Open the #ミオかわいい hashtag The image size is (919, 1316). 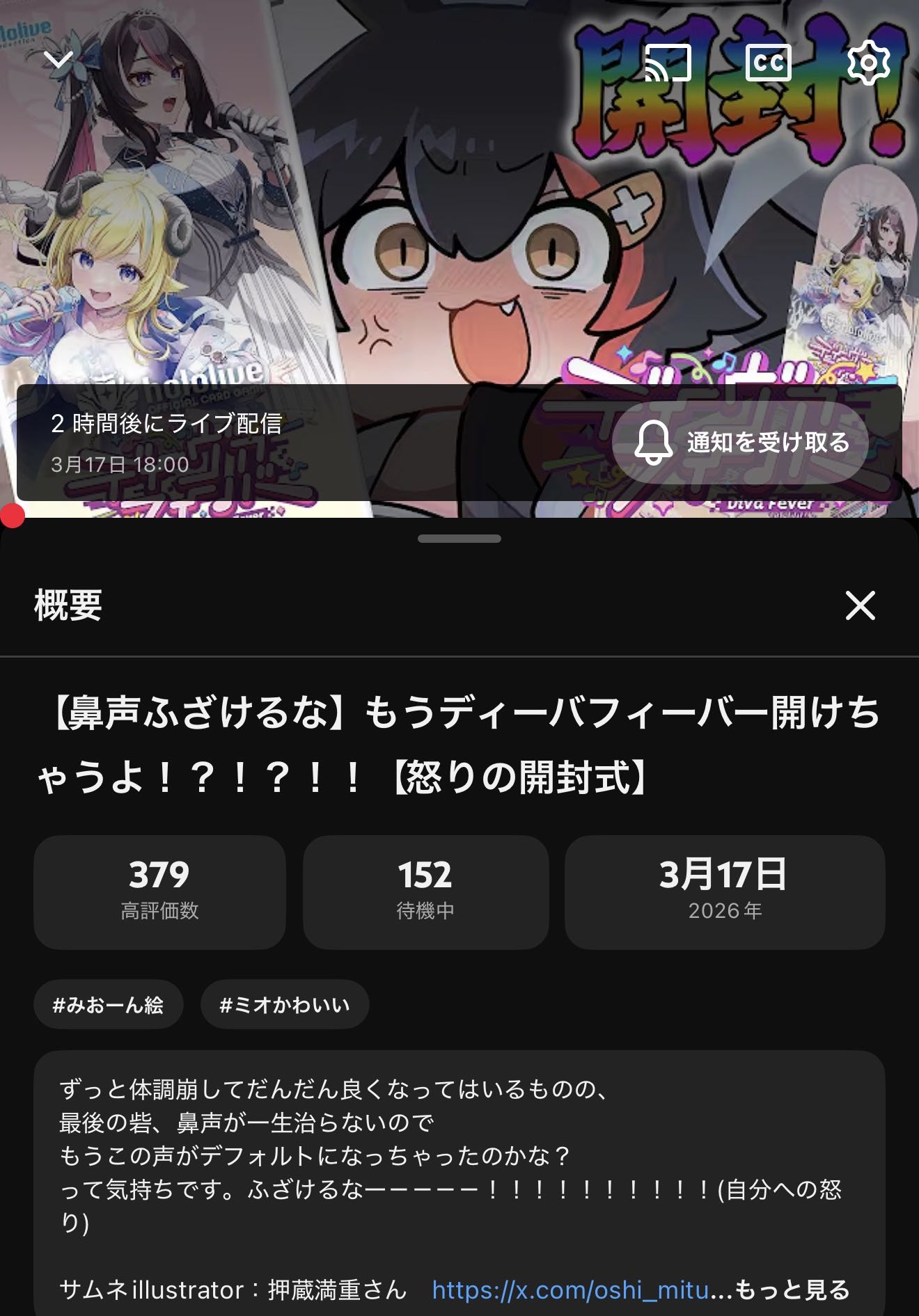click(285, 1005)
